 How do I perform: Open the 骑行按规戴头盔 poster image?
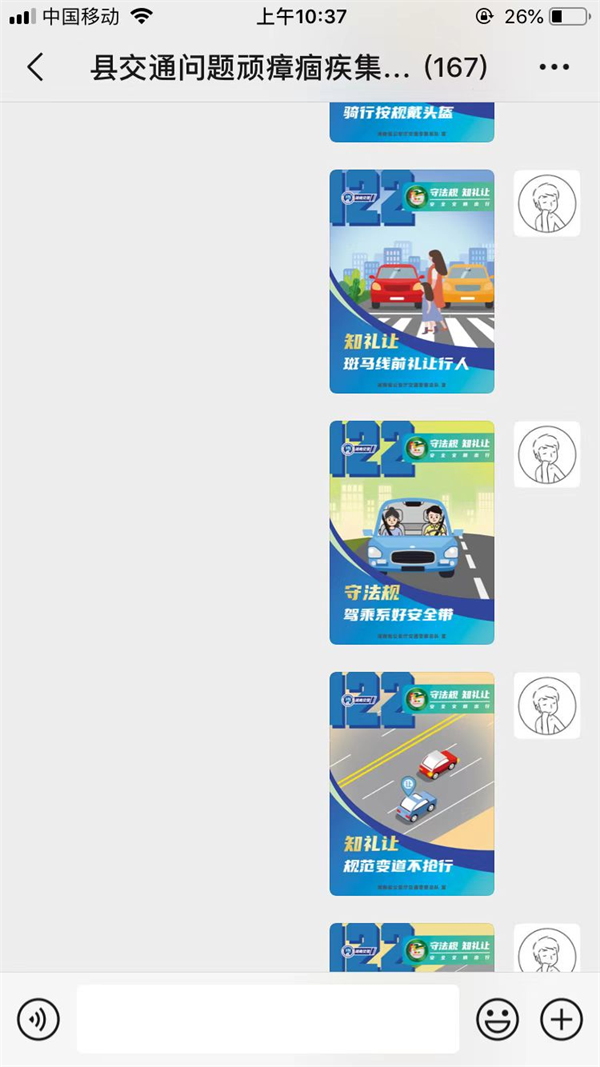412,121
